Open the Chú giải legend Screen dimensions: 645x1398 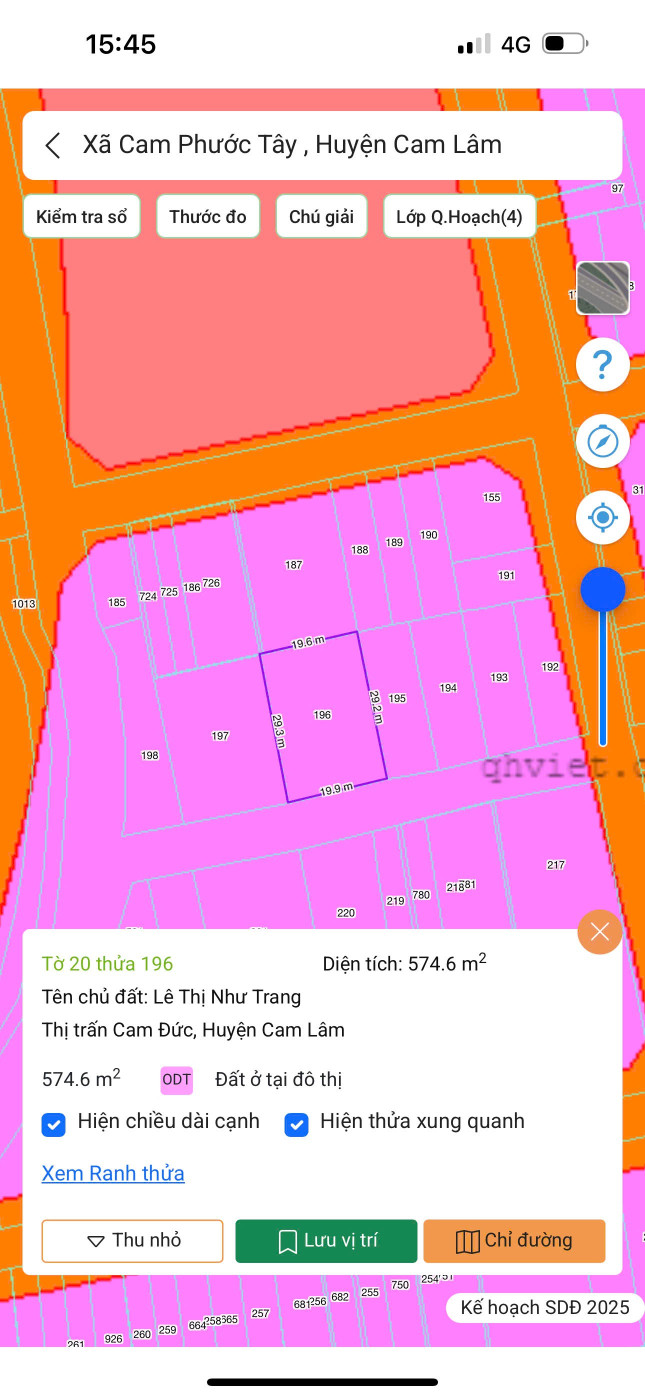click(x=321, y=217)
